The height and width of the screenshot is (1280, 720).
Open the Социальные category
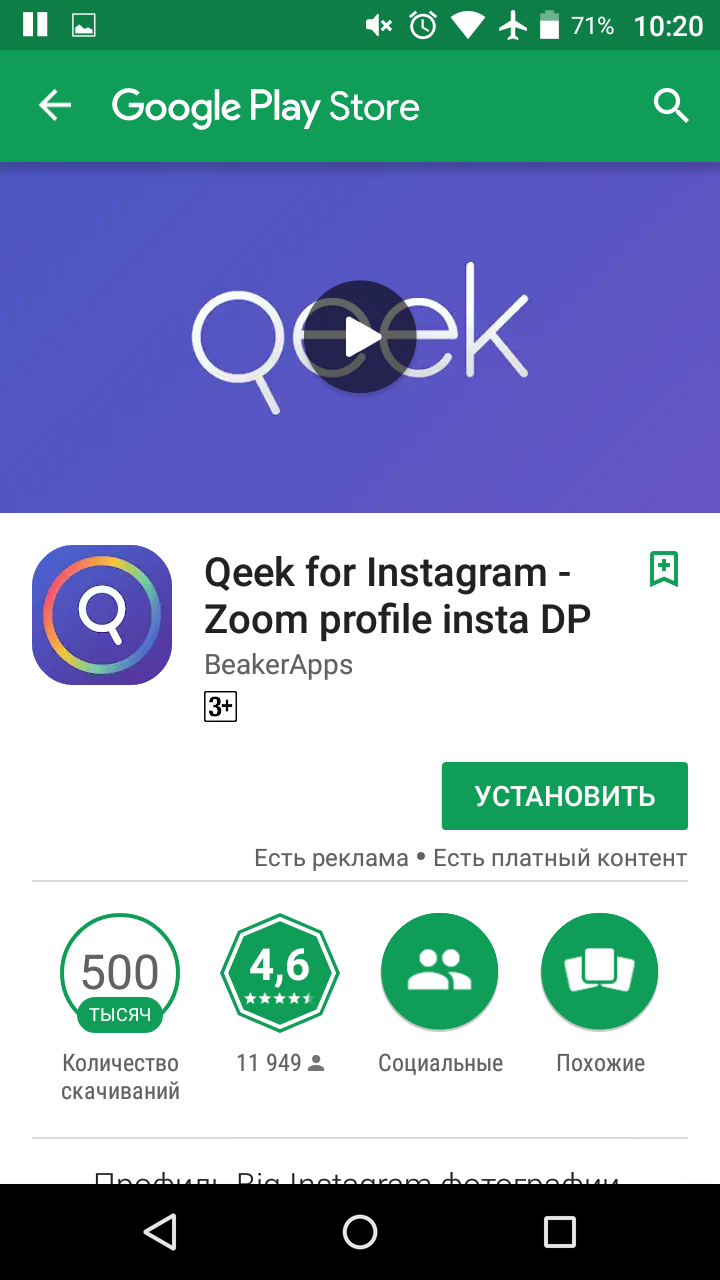click(440, 972)
